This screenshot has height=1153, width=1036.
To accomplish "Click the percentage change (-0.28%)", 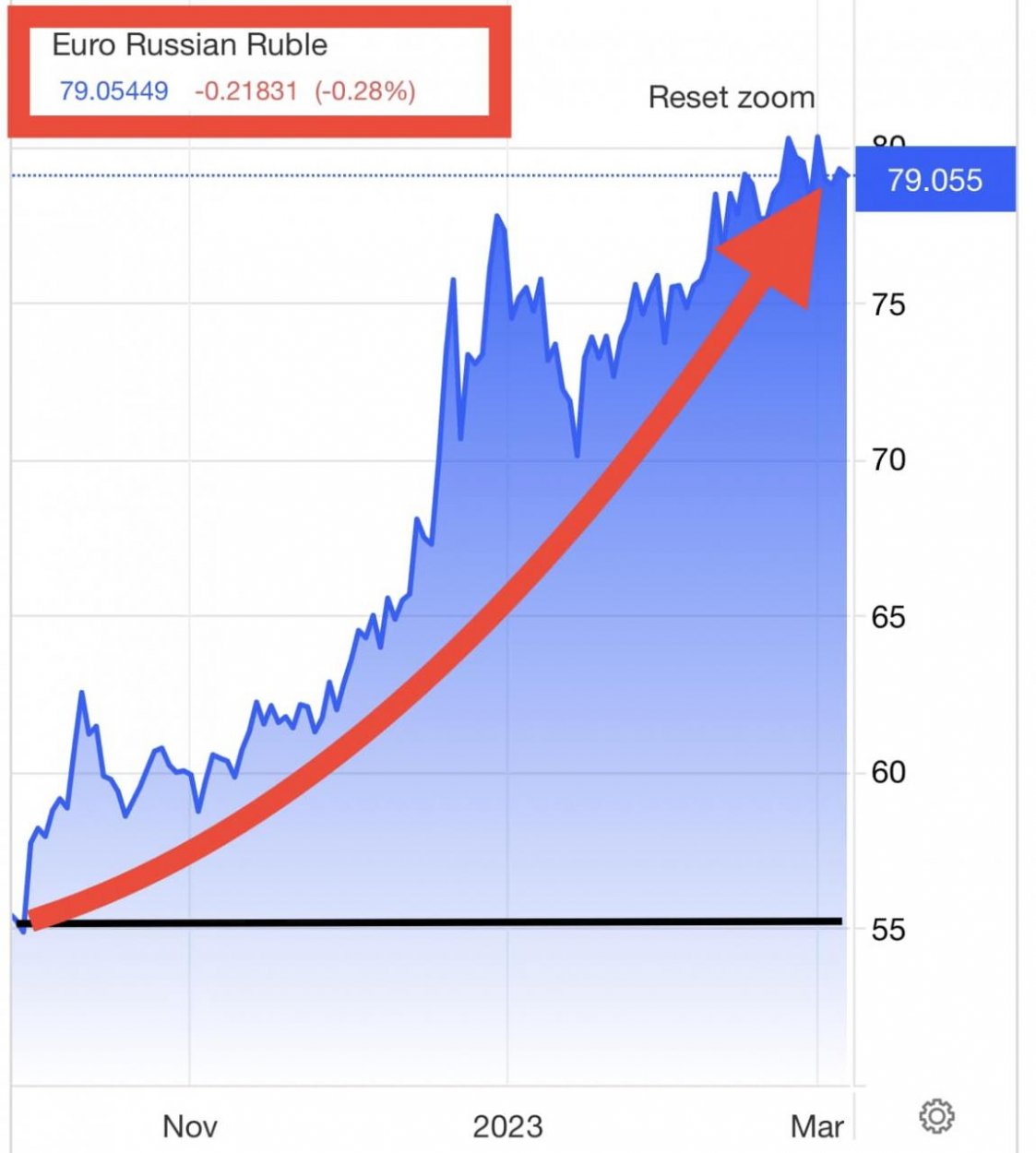I will (363, 90).
